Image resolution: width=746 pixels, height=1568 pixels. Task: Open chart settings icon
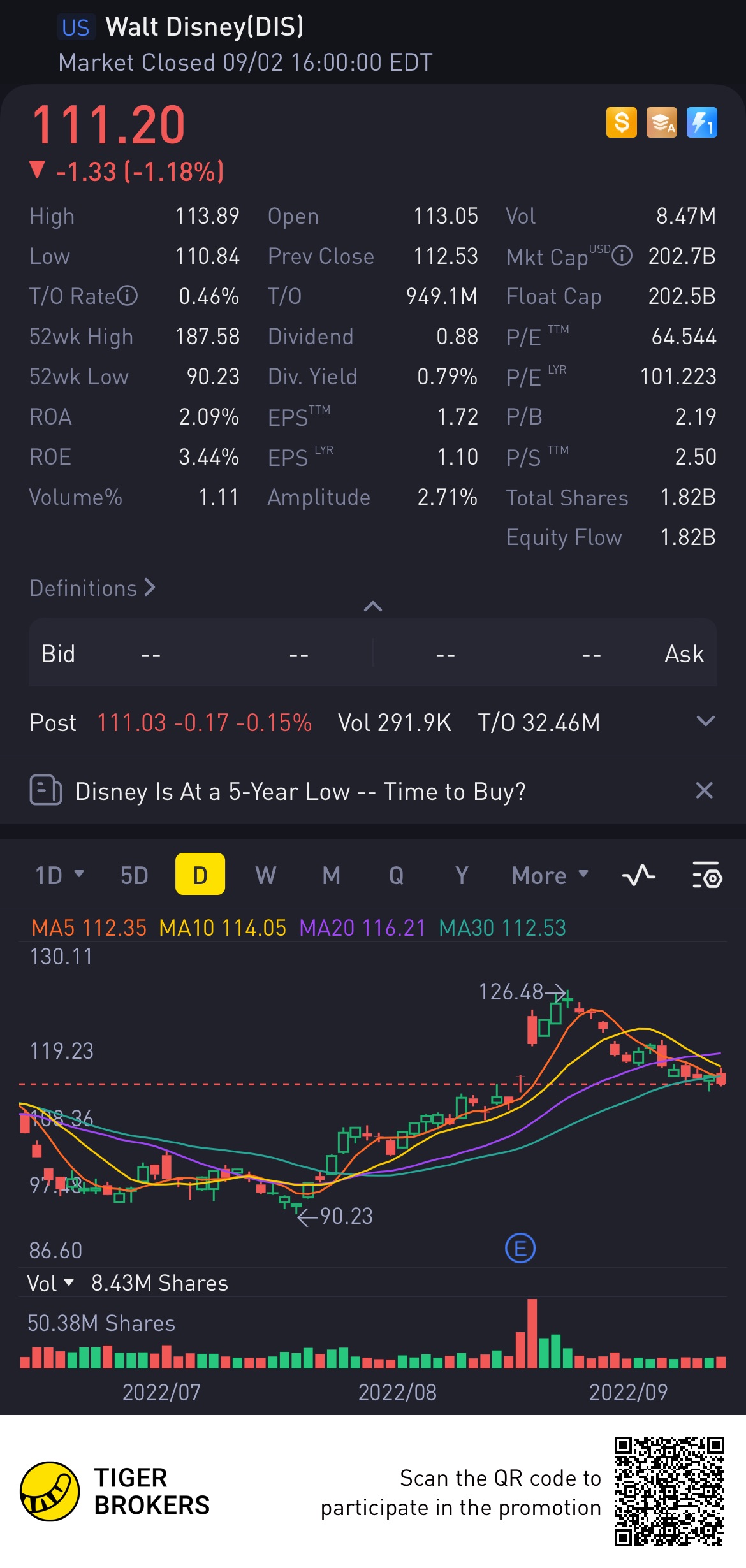(x=706, y=875)
